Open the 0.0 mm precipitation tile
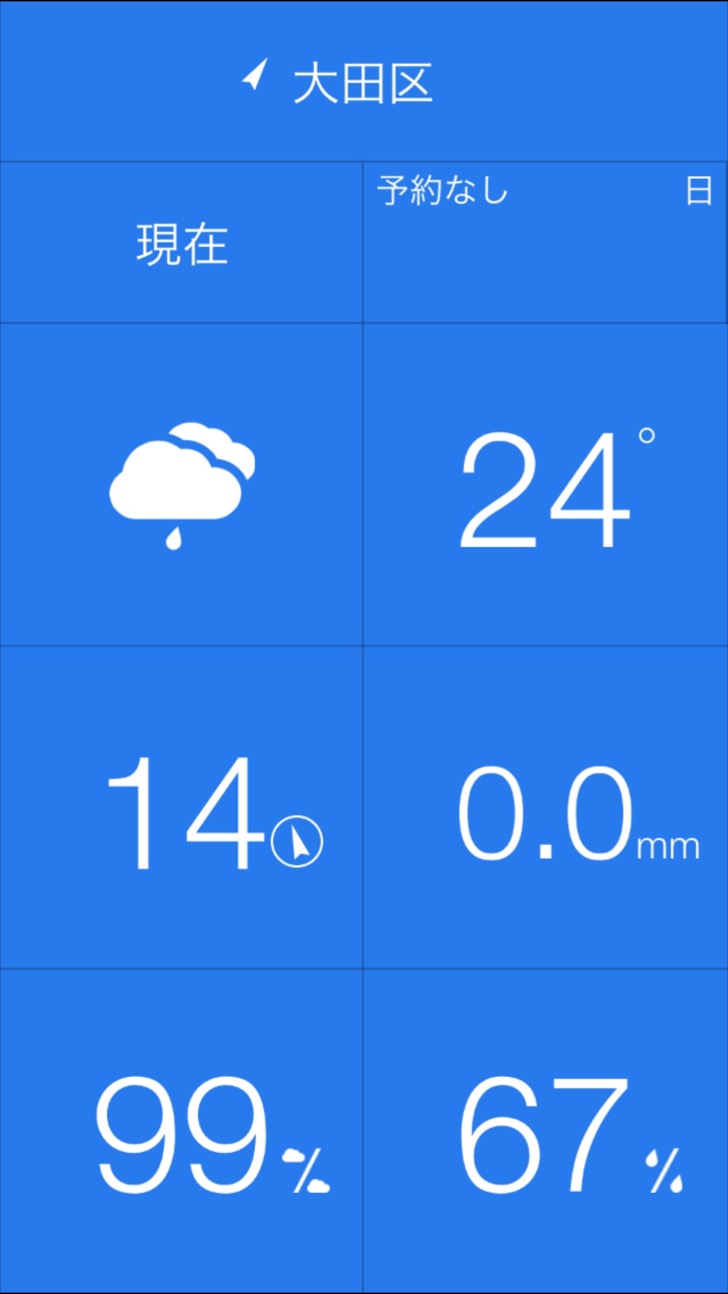 pos(545,807)
